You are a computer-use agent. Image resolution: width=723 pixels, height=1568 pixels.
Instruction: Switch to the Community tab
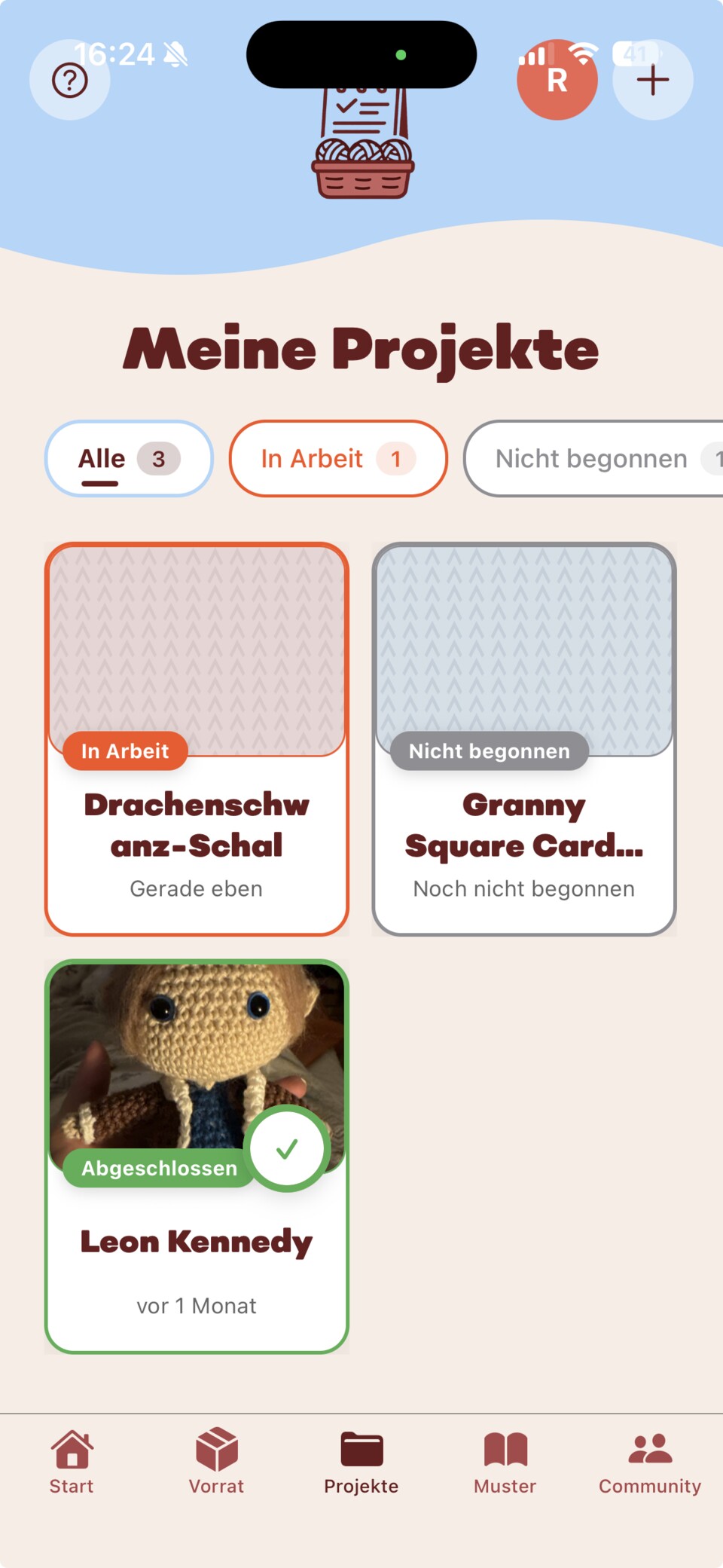point(649,1462)
